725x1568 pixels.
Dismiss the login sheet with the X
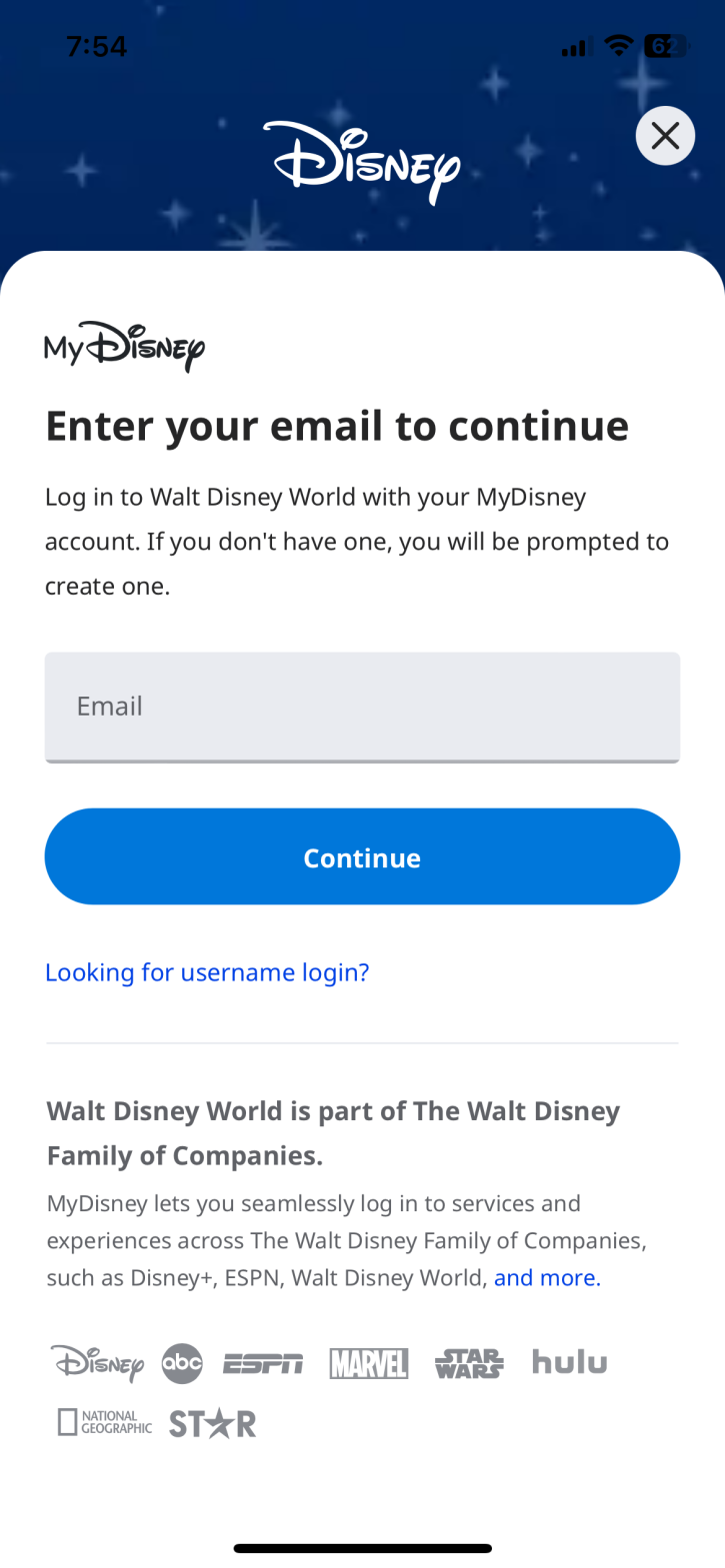click(x=665, y=135)
